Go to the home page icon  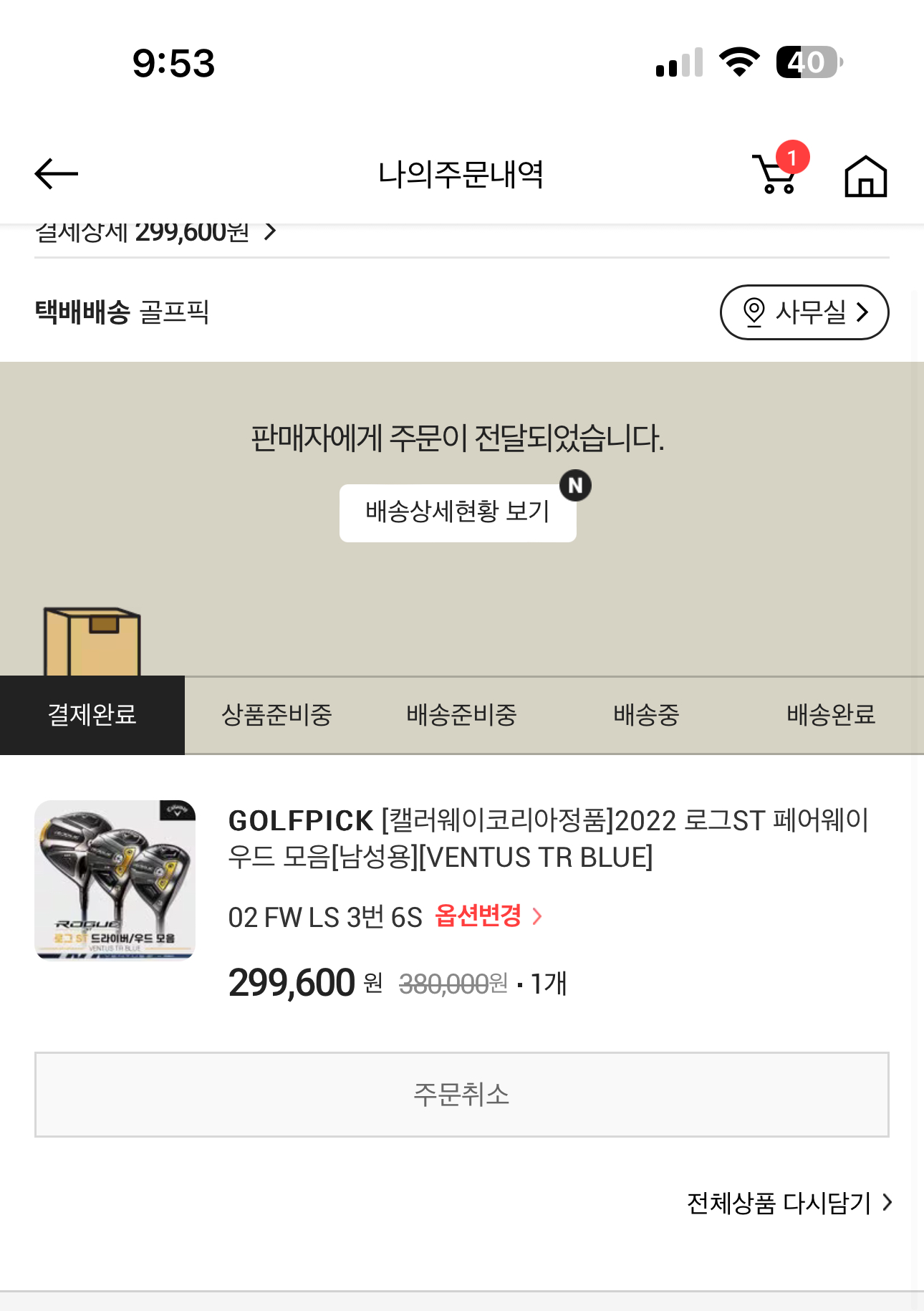pos(865,176)
